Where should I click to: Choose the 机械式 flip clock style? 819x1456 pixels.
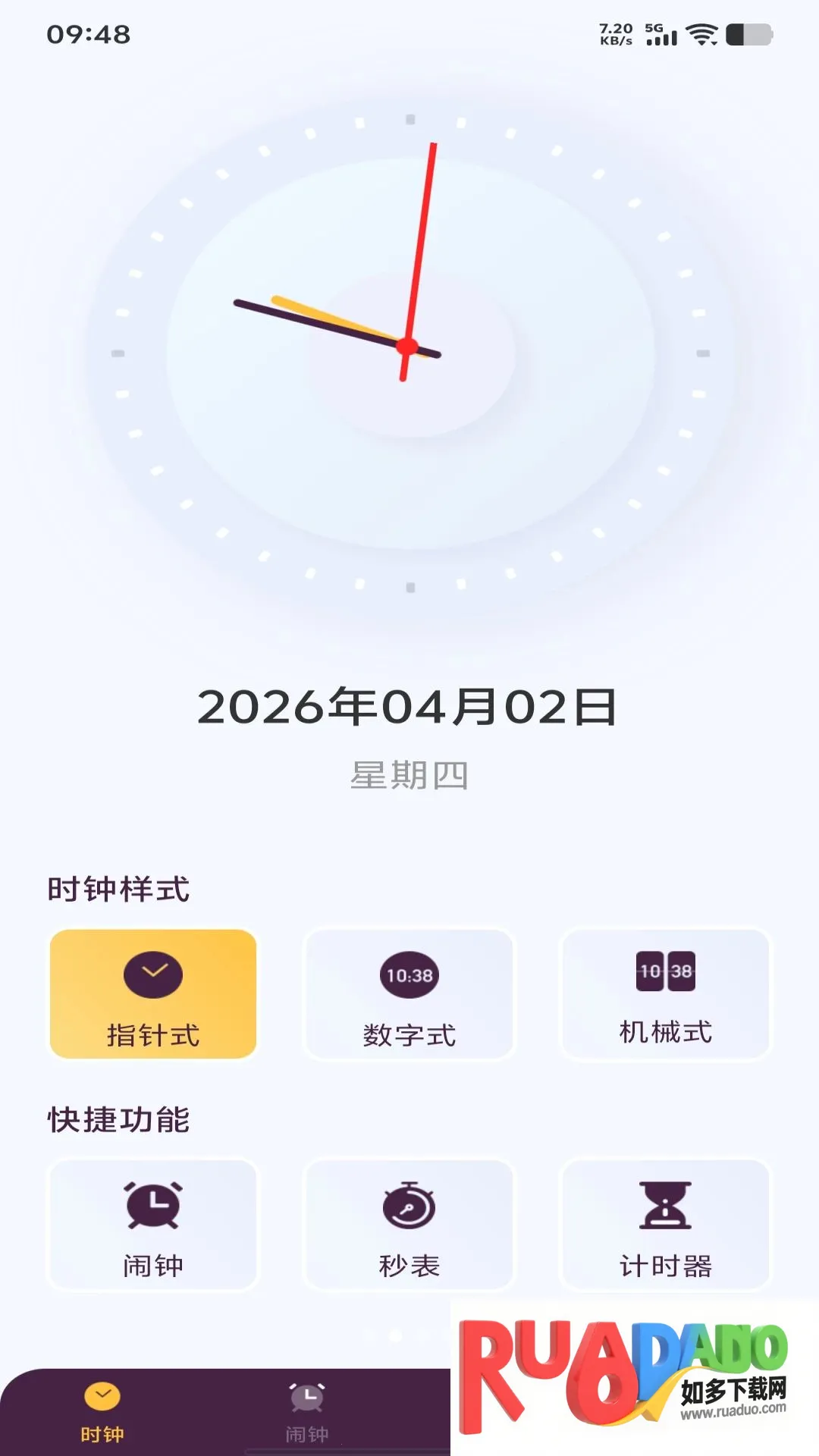pyautogui.click(x=665, y=994)
